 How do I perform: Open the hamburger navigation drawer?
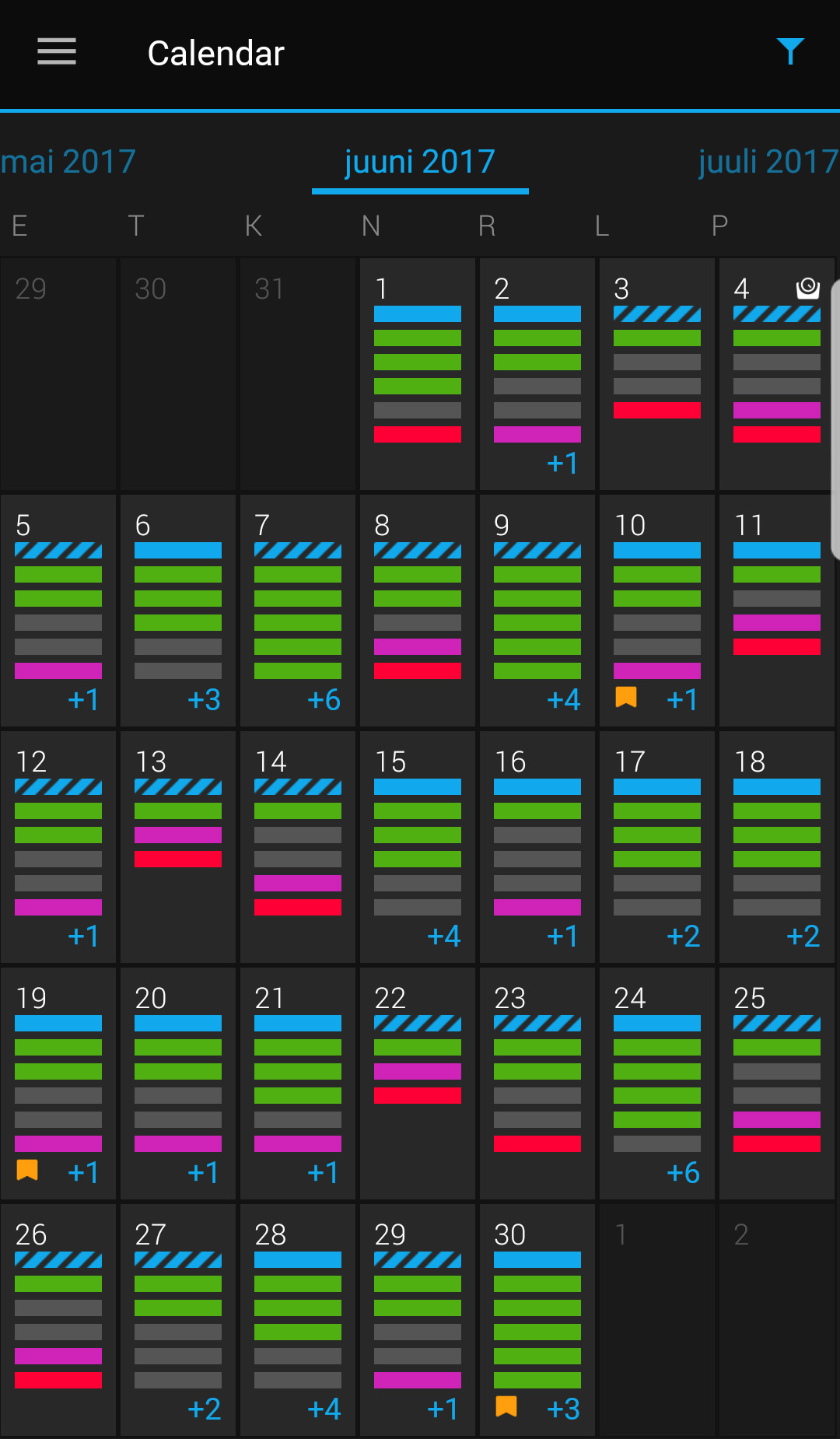[57, 52]
